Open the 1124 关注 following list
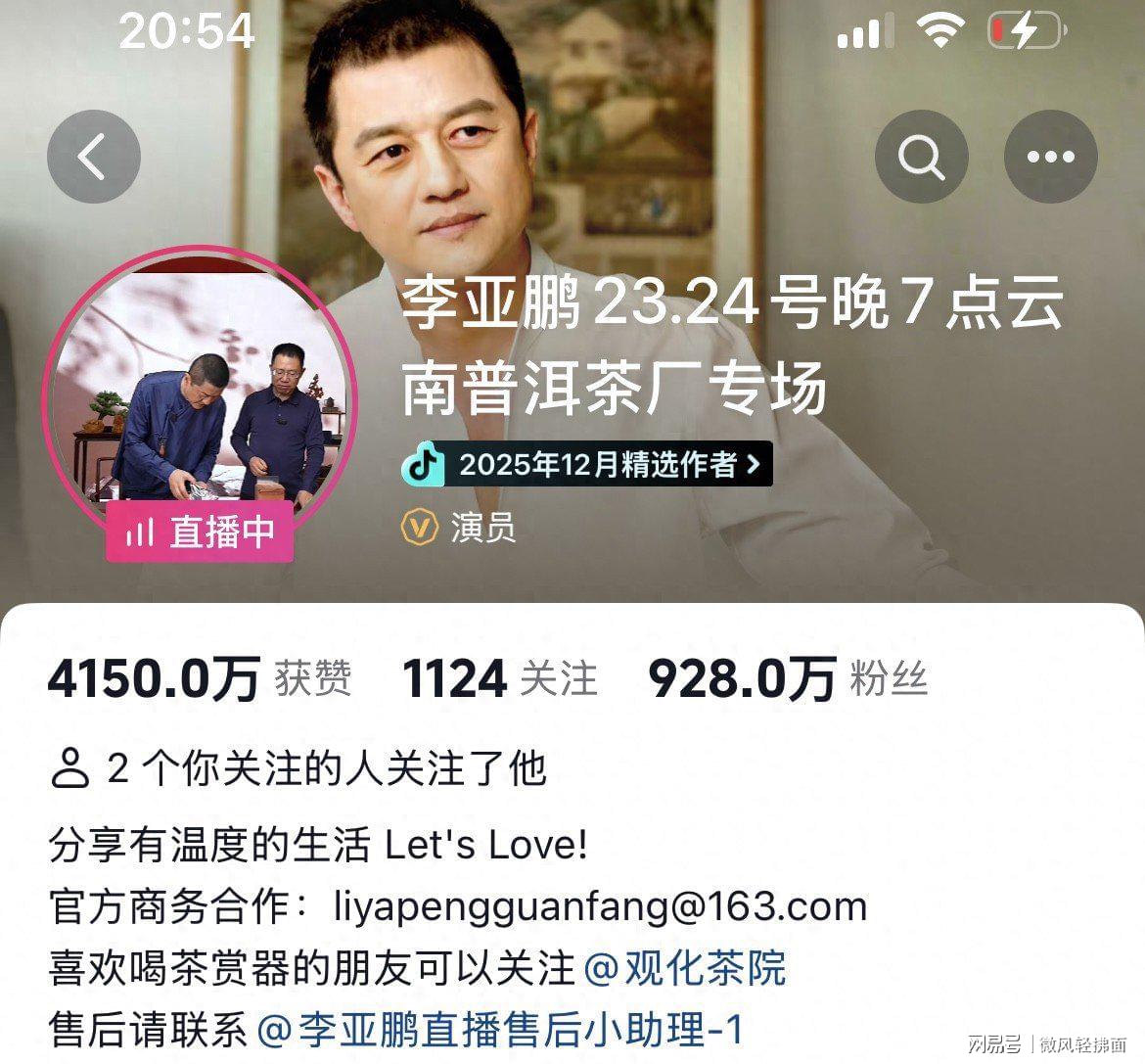The height and width of the screenshot is (1064, 1145). click(x=499, y=678)
